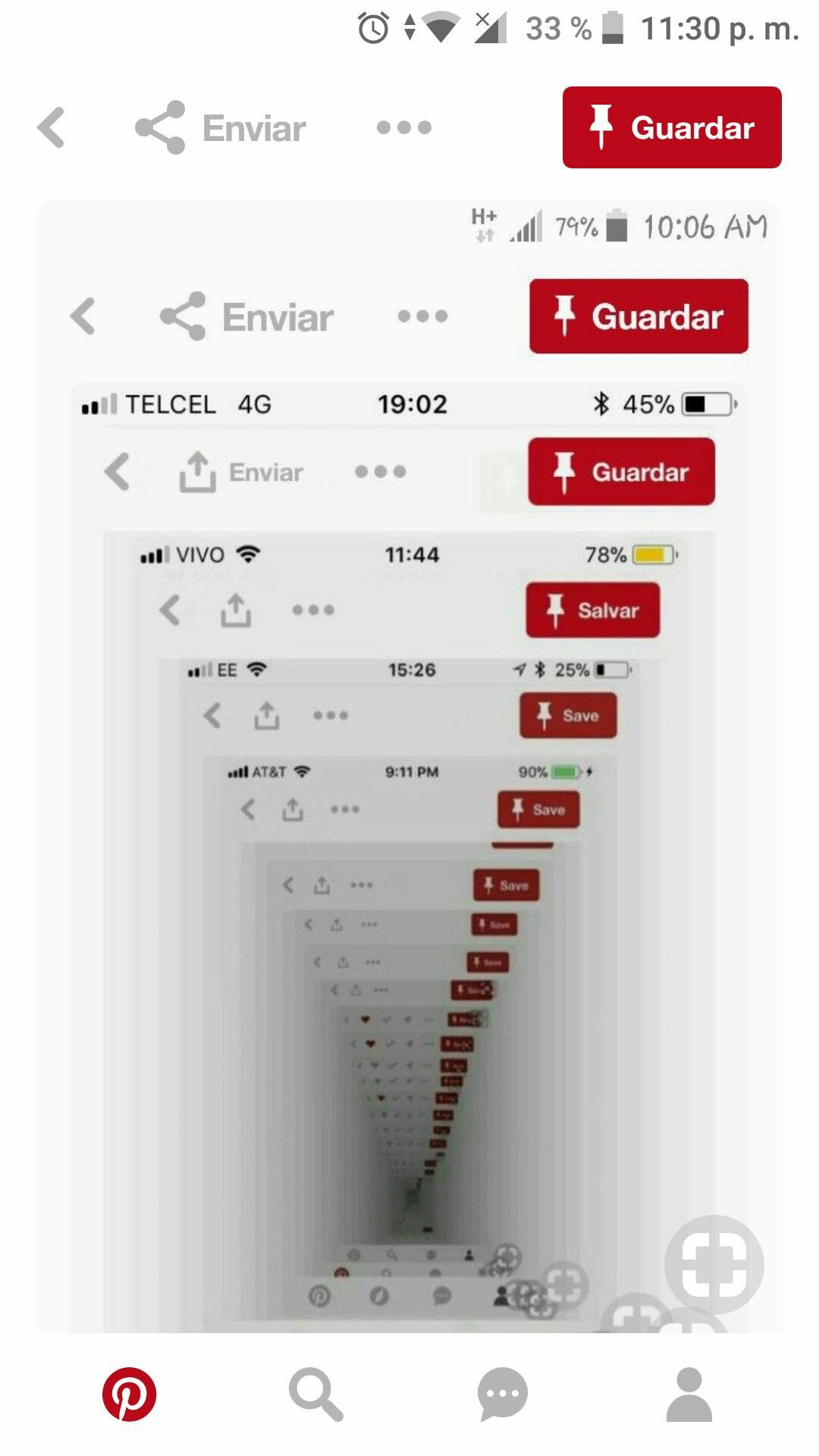Switch to the profile tab
819x1456 pixels.
(689, 1394)
